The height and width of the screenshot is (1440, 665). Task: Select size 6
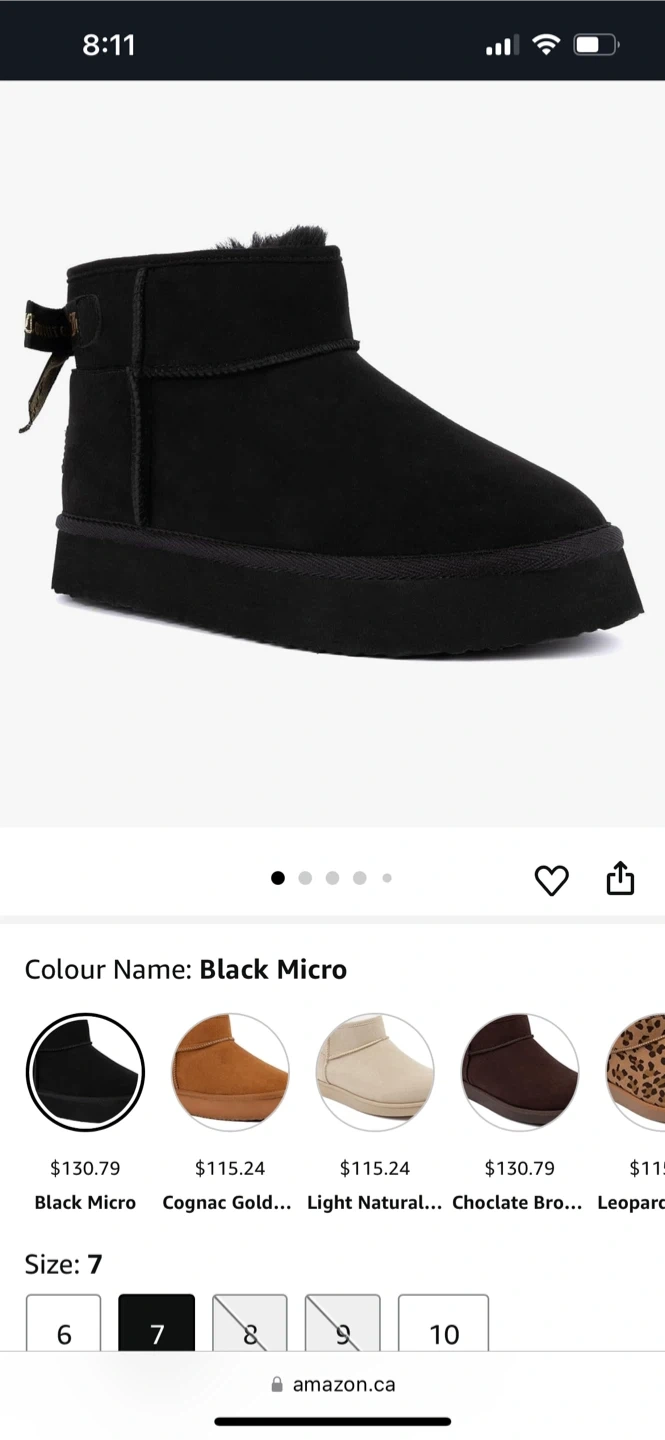tap(64, 1325)
